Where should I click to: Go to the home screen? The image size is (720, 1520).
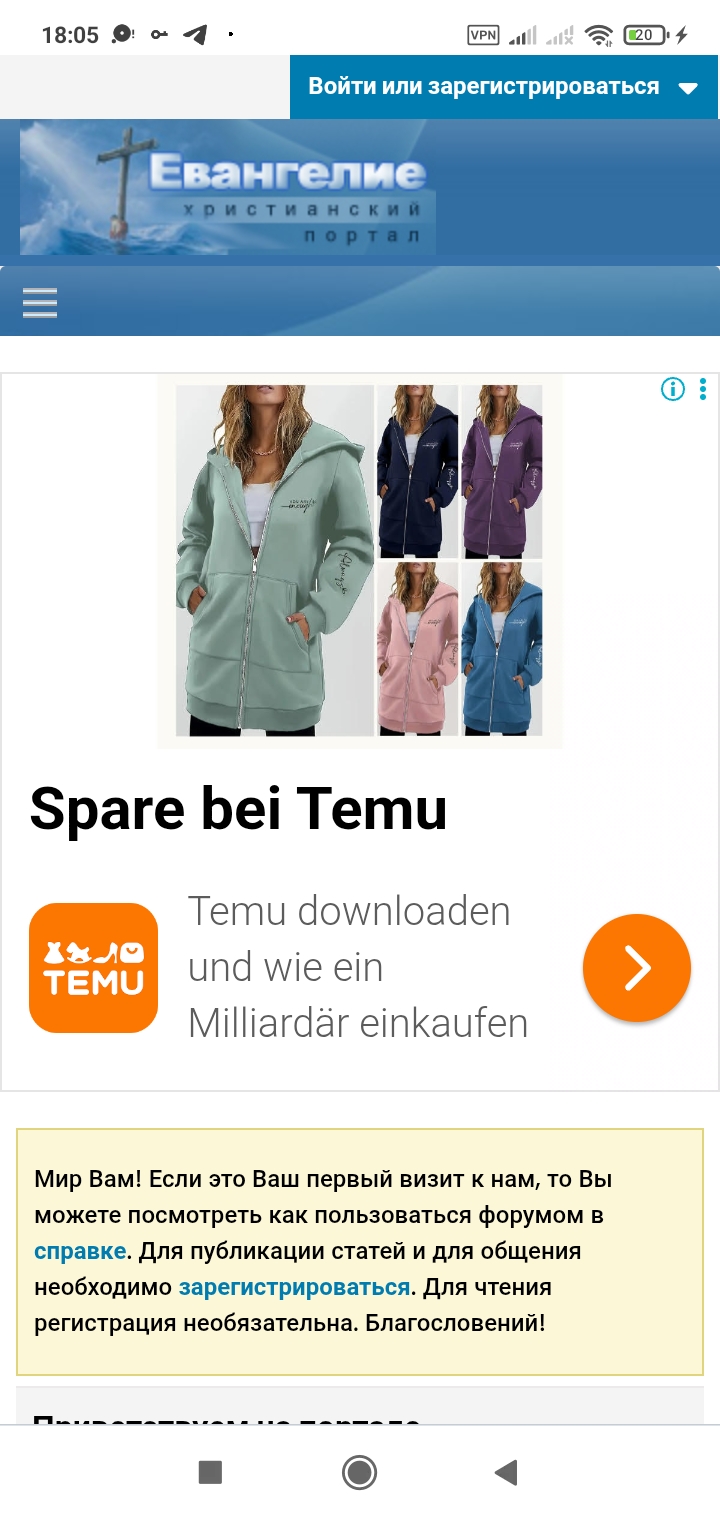359,1472
